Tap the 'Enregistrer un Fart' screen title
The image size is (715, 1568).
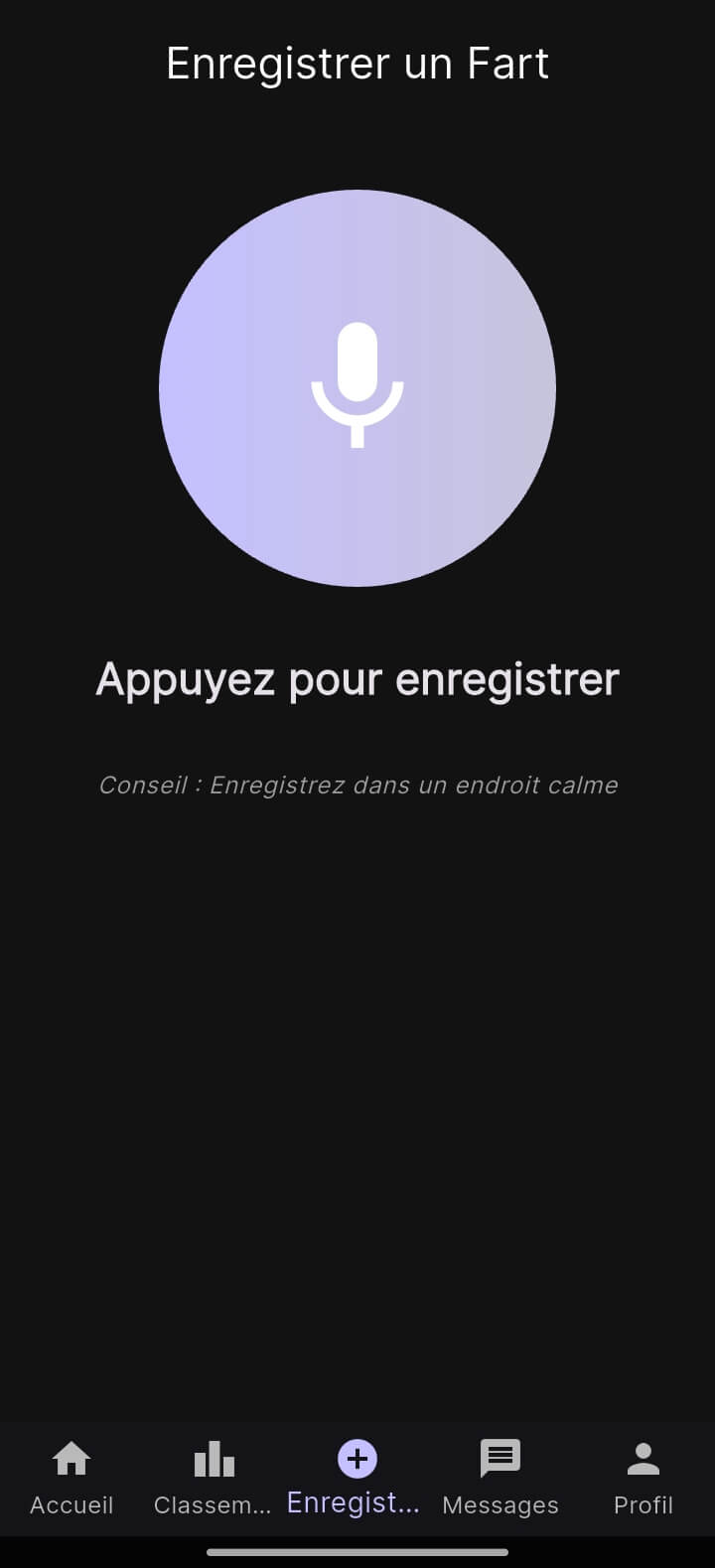click(x=357, y=63)
